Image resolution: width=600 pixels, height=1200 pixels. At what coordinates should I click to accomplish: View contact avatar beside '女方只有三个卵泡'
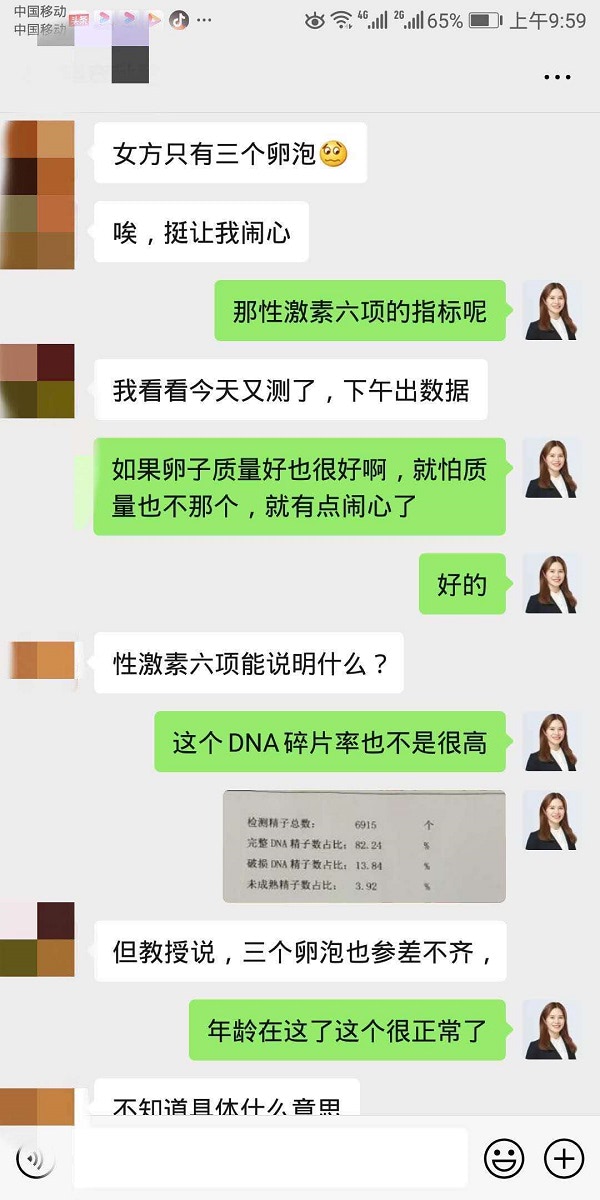[x=38, y=155]
